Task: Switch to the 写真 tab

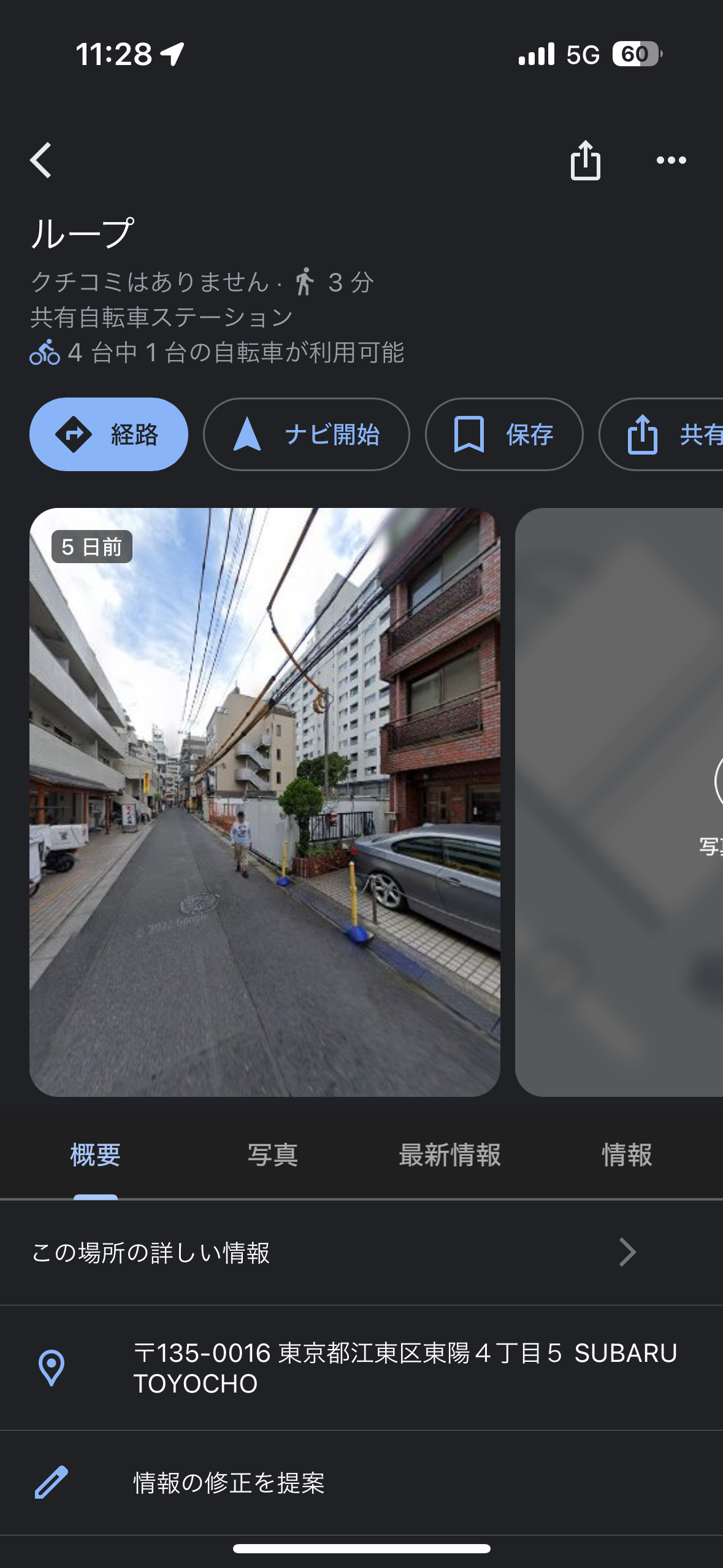Action: coord(273,1155)
